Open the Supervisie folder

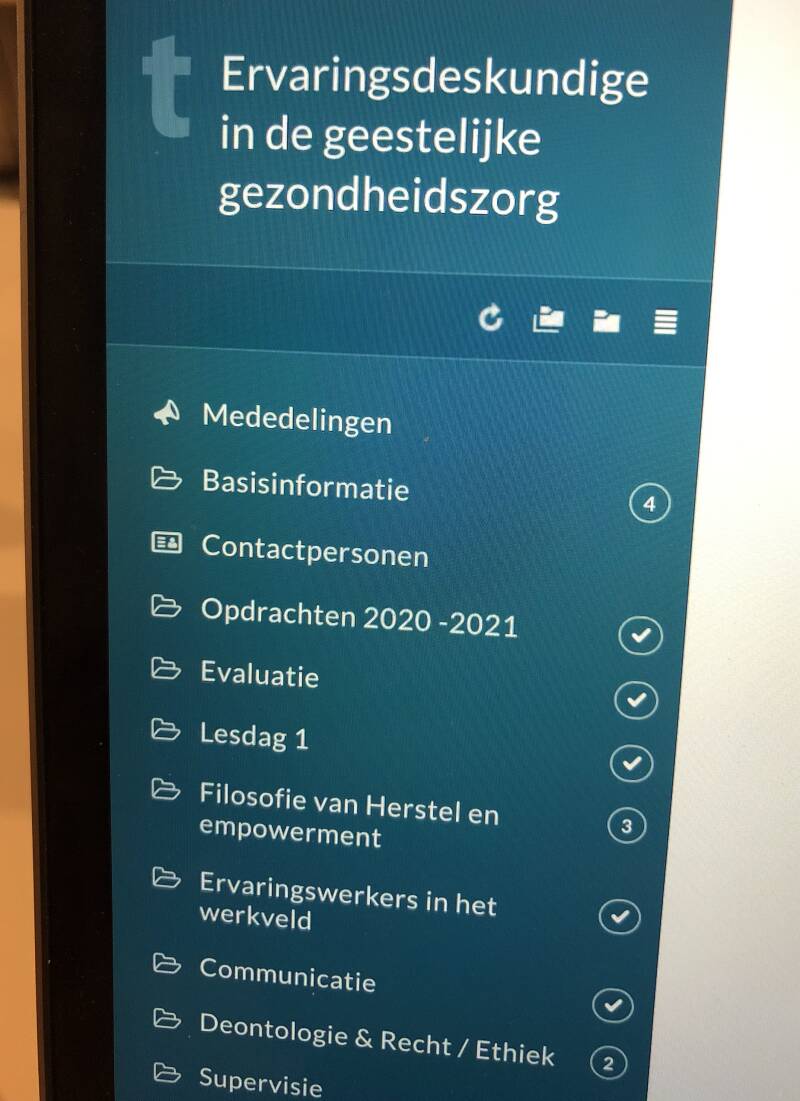(x=260, y=1084)
